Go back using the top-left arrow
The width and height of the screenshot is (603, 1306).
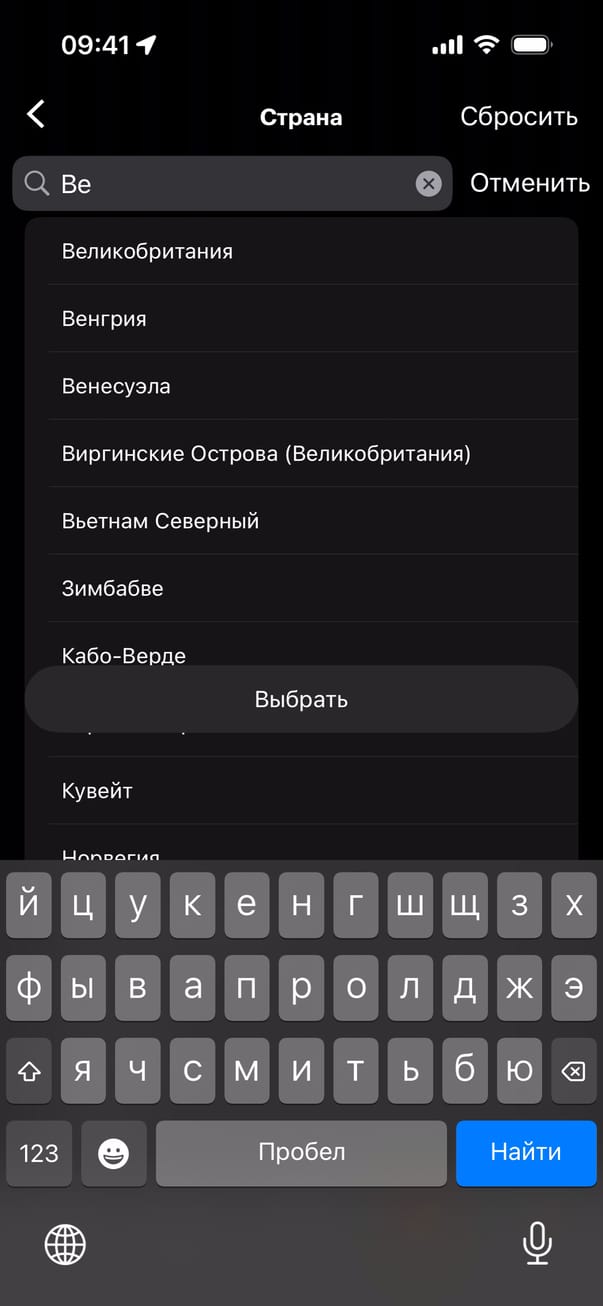pyautogui.click(x=36, y=115)
